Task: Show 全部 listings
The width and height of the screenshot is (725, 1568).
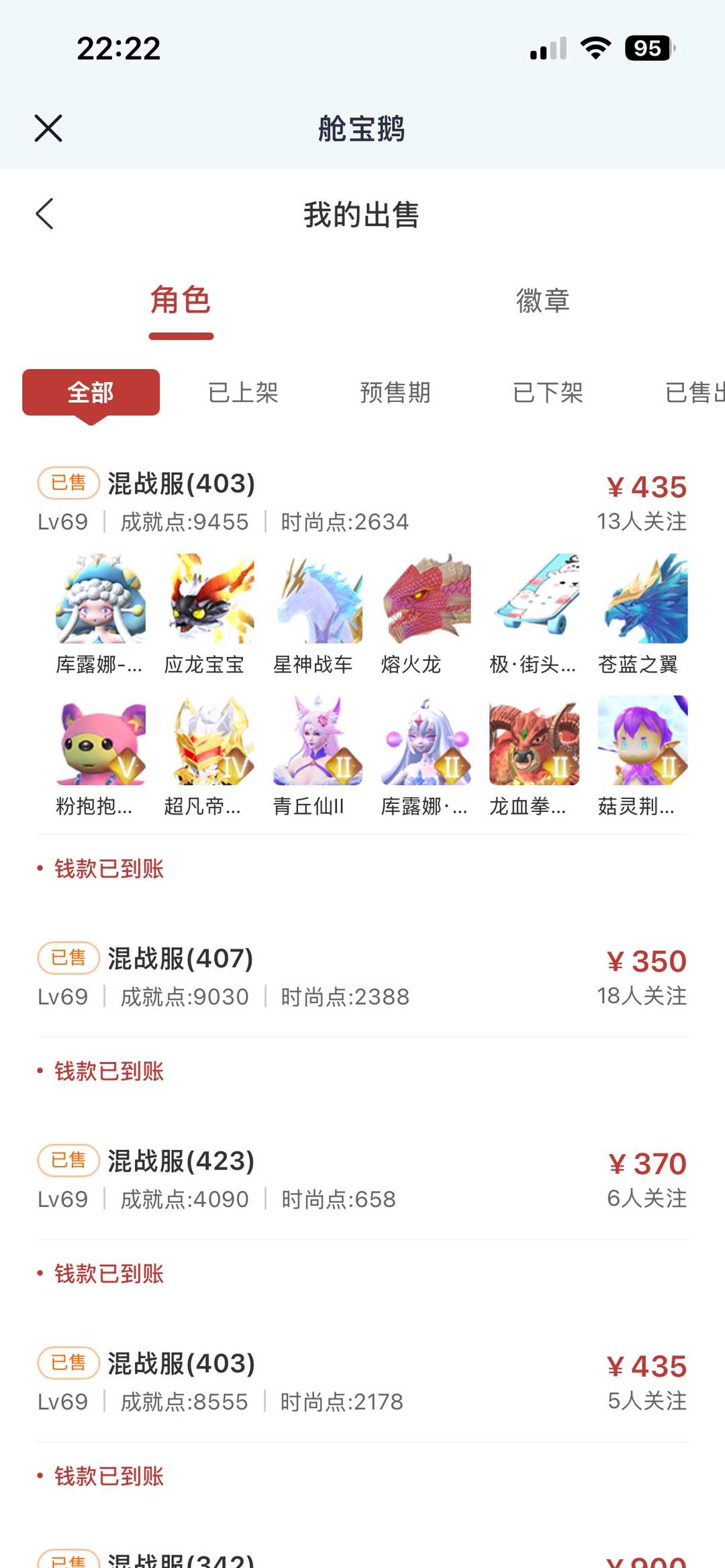Action: pos(91,393)
